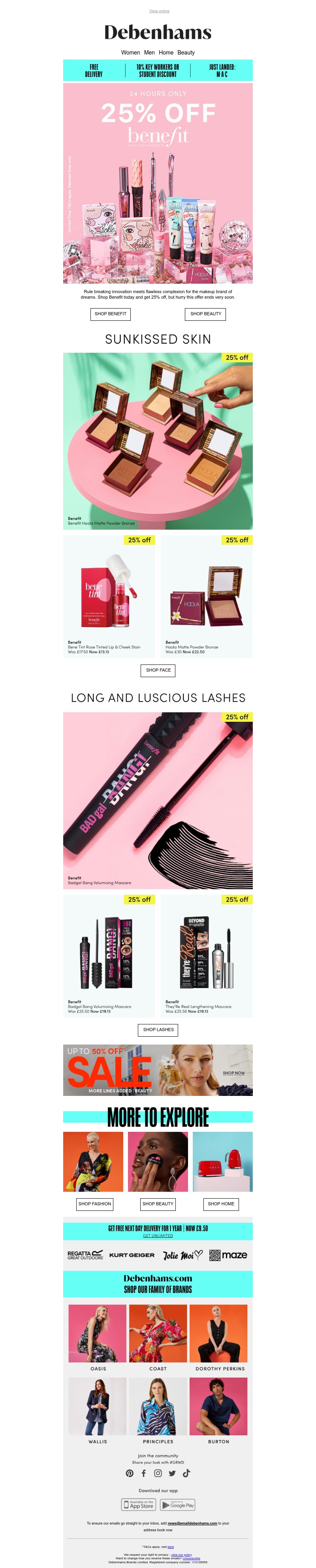Open the Dorothy Perkins brand tile

(x=218, y=1336)
